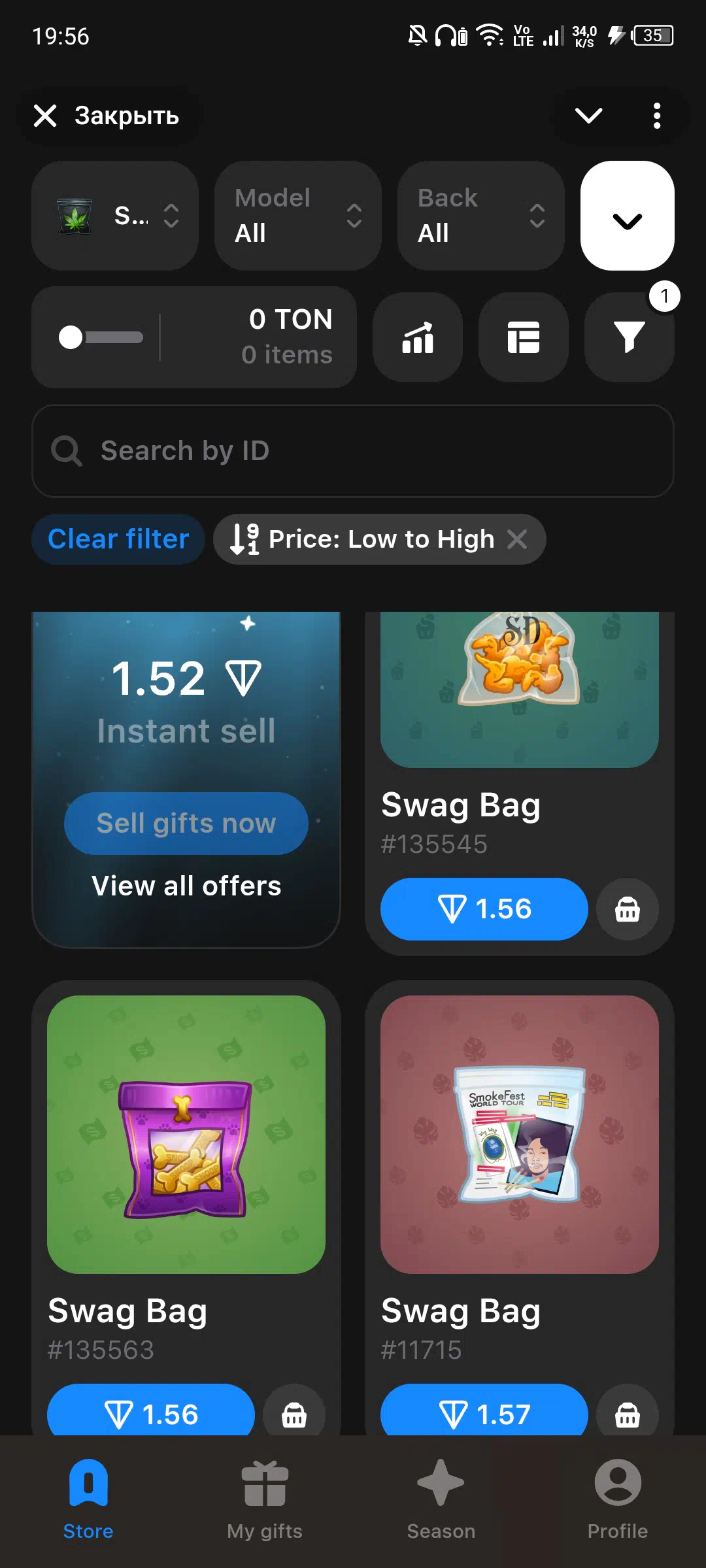Tap Sell gifts now
706x1568 pixels.
tap(186, 824)
